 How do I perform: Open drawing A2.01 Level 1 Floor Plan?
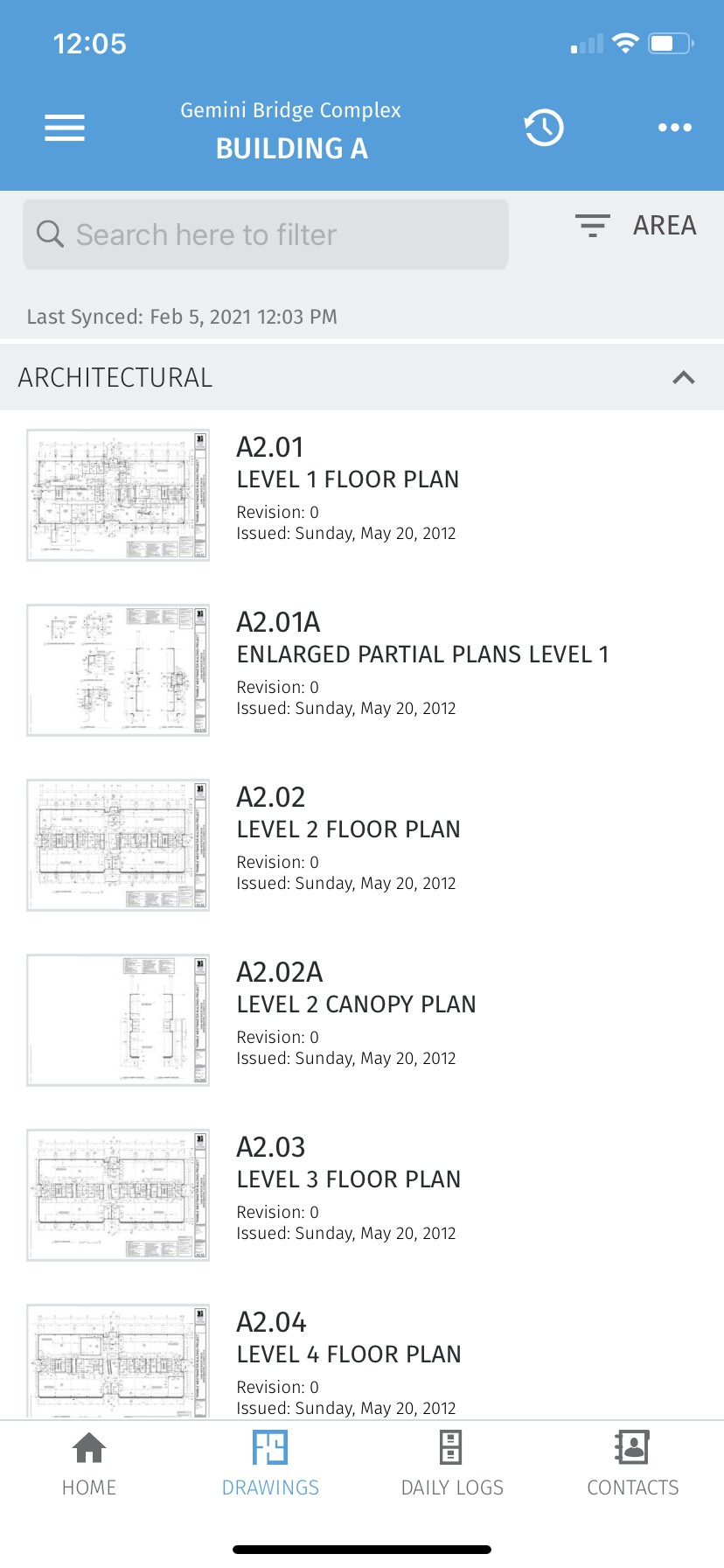tap(362, 495)
